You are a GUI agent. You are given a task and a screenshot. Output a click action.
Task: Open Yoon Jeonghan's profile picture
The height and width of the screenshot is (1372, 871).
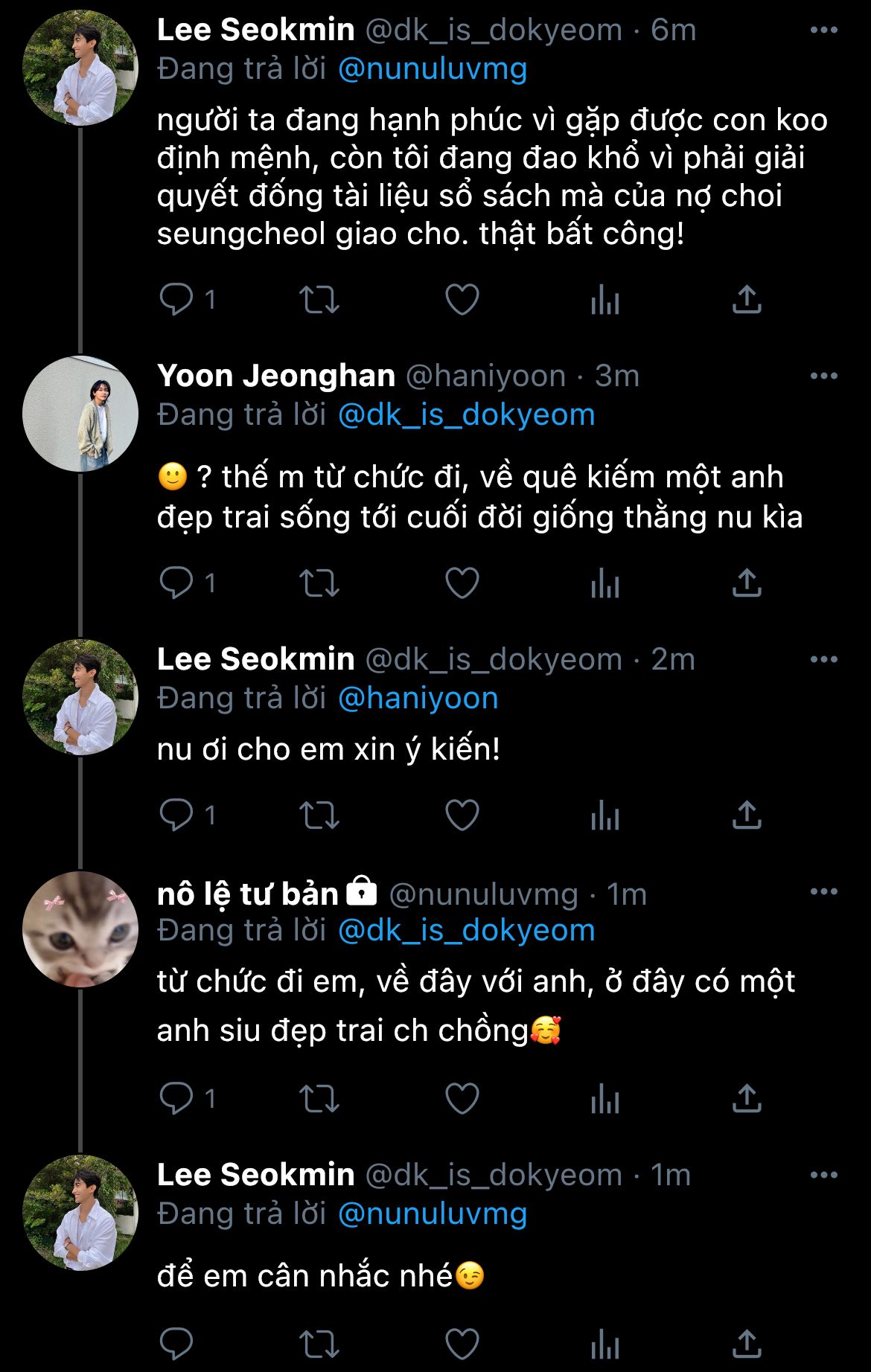[80, 414]
